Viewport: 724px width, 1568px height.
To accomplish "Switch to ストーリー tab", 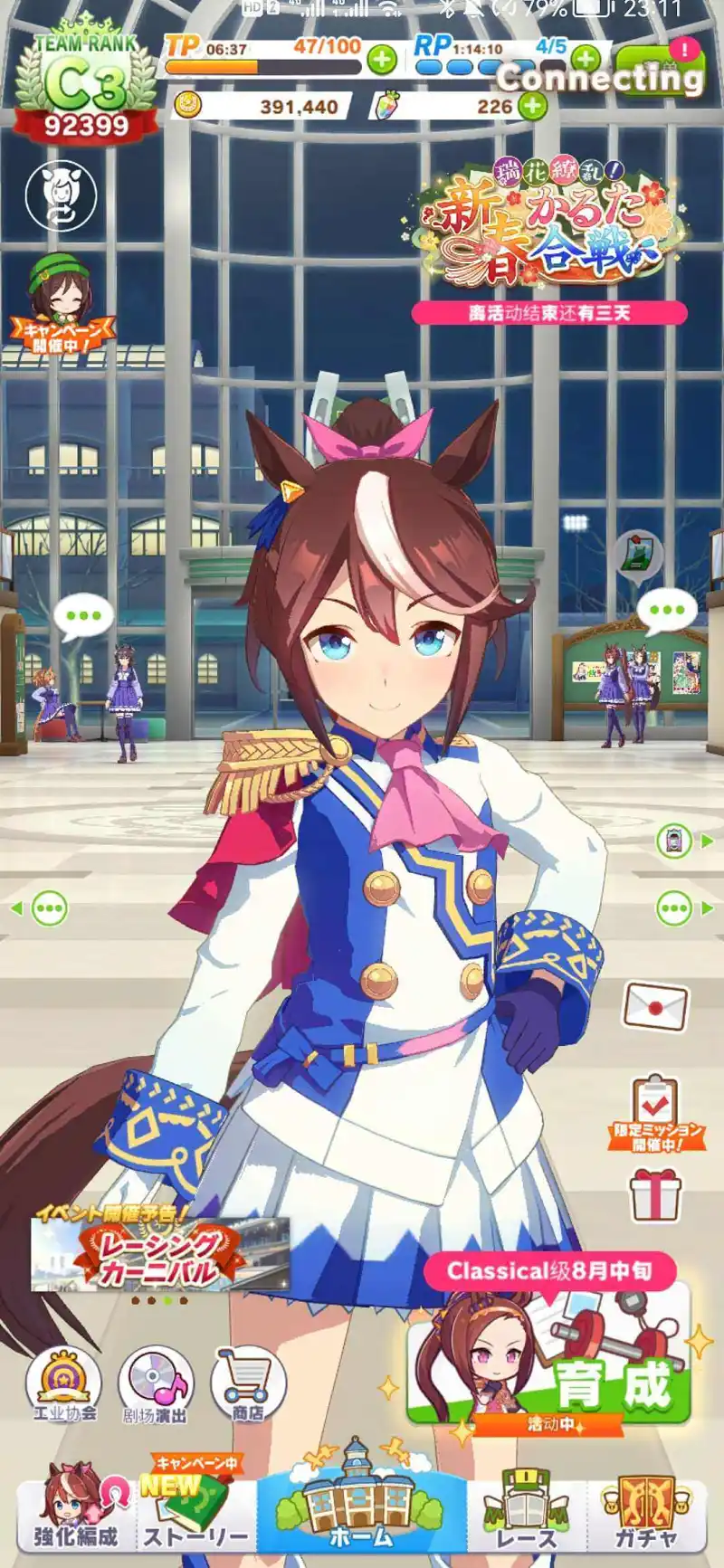I will tap(195, 1511).
